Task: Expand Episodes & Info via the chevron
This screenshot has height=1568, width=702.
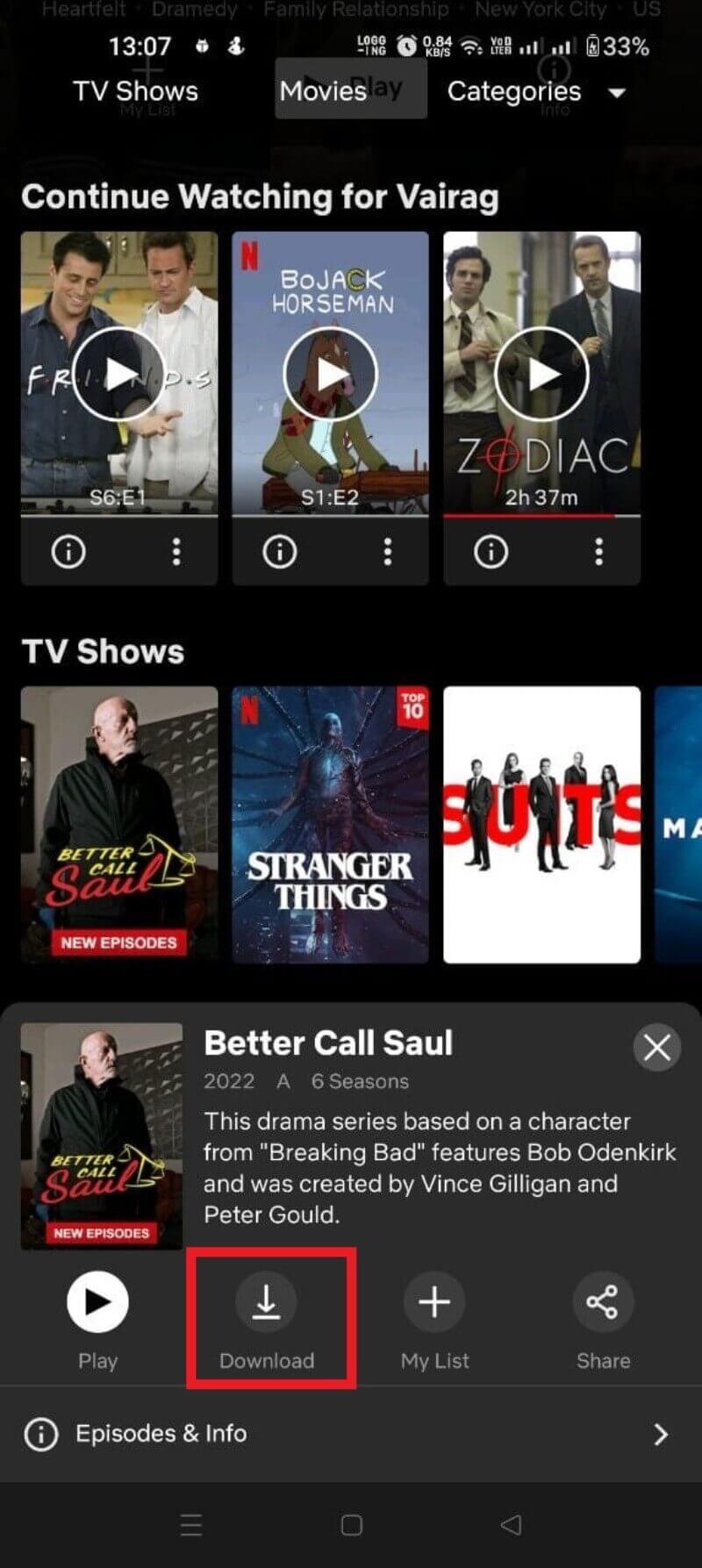Action: click(663, 1434)
